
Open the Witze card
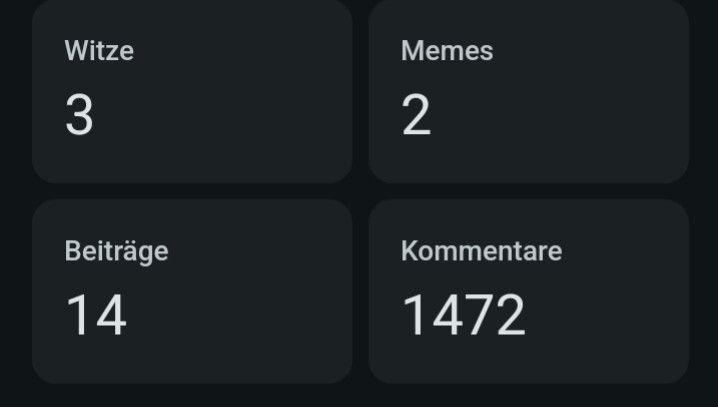pos(192,92)
